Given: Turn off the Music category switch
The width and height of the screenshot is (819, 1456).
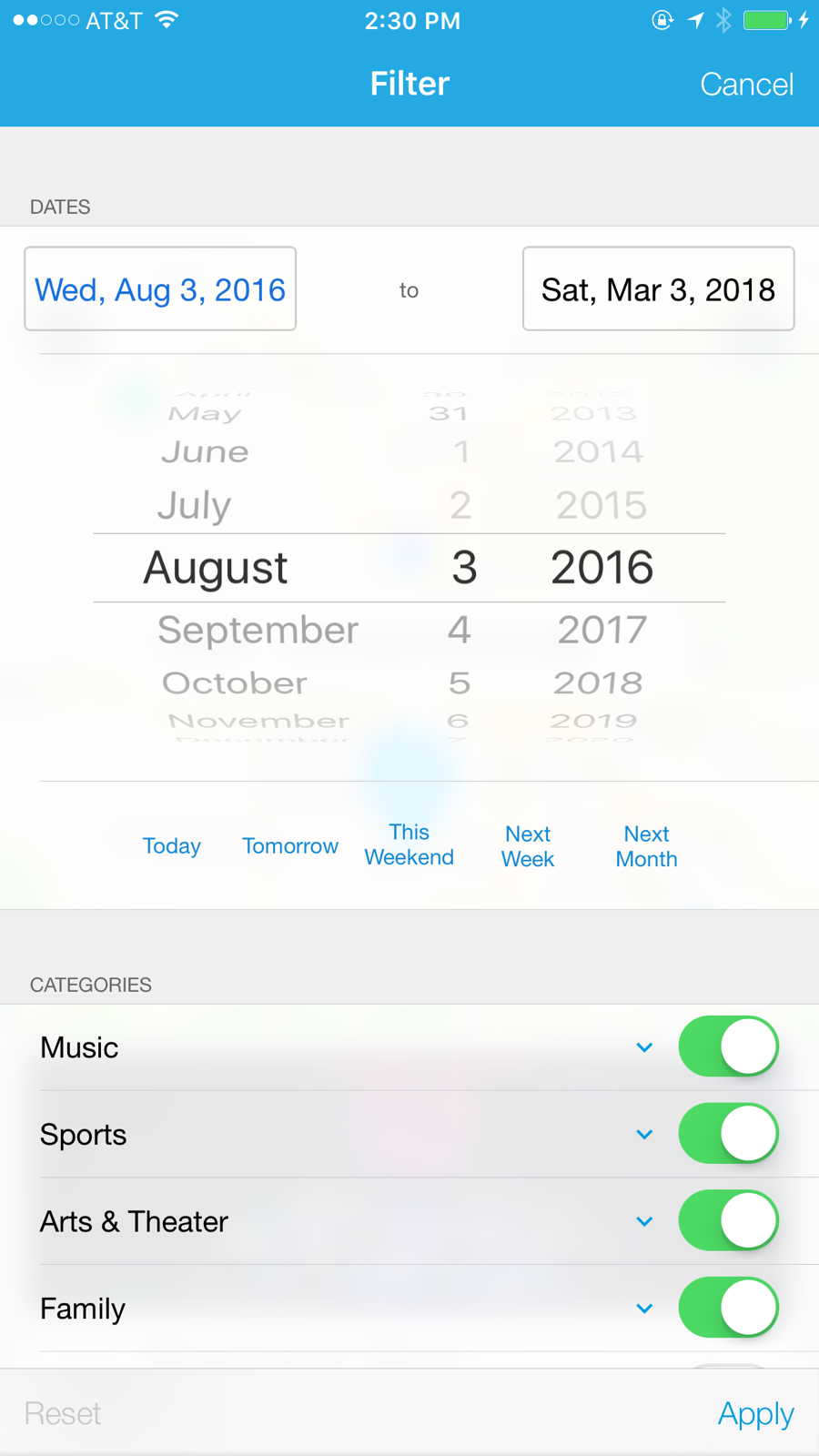Looking at the screenshot, I should click(x=728, y=1046).
